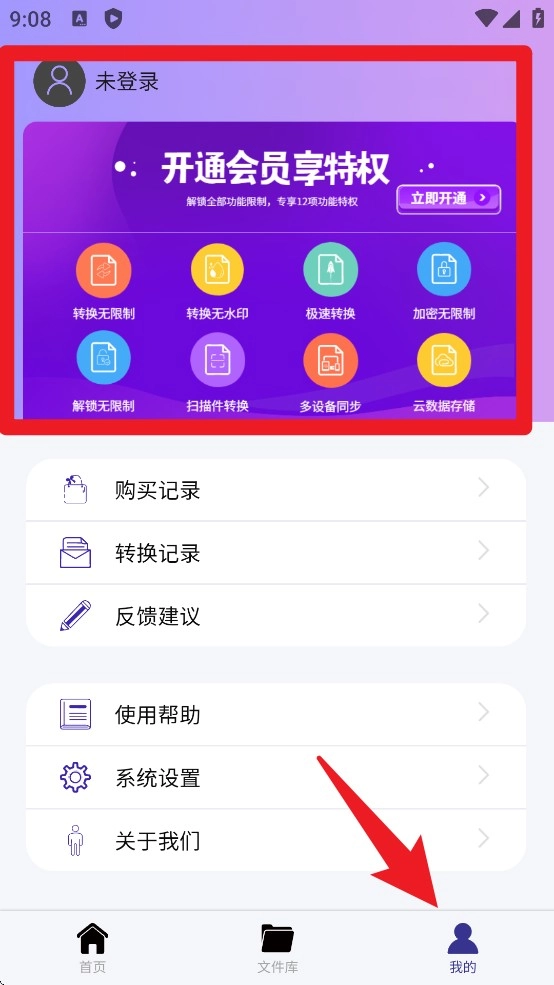Screen dimensions: 554x985
Task: Tap the 立即开通 membership button
Action: click(448, 199)
